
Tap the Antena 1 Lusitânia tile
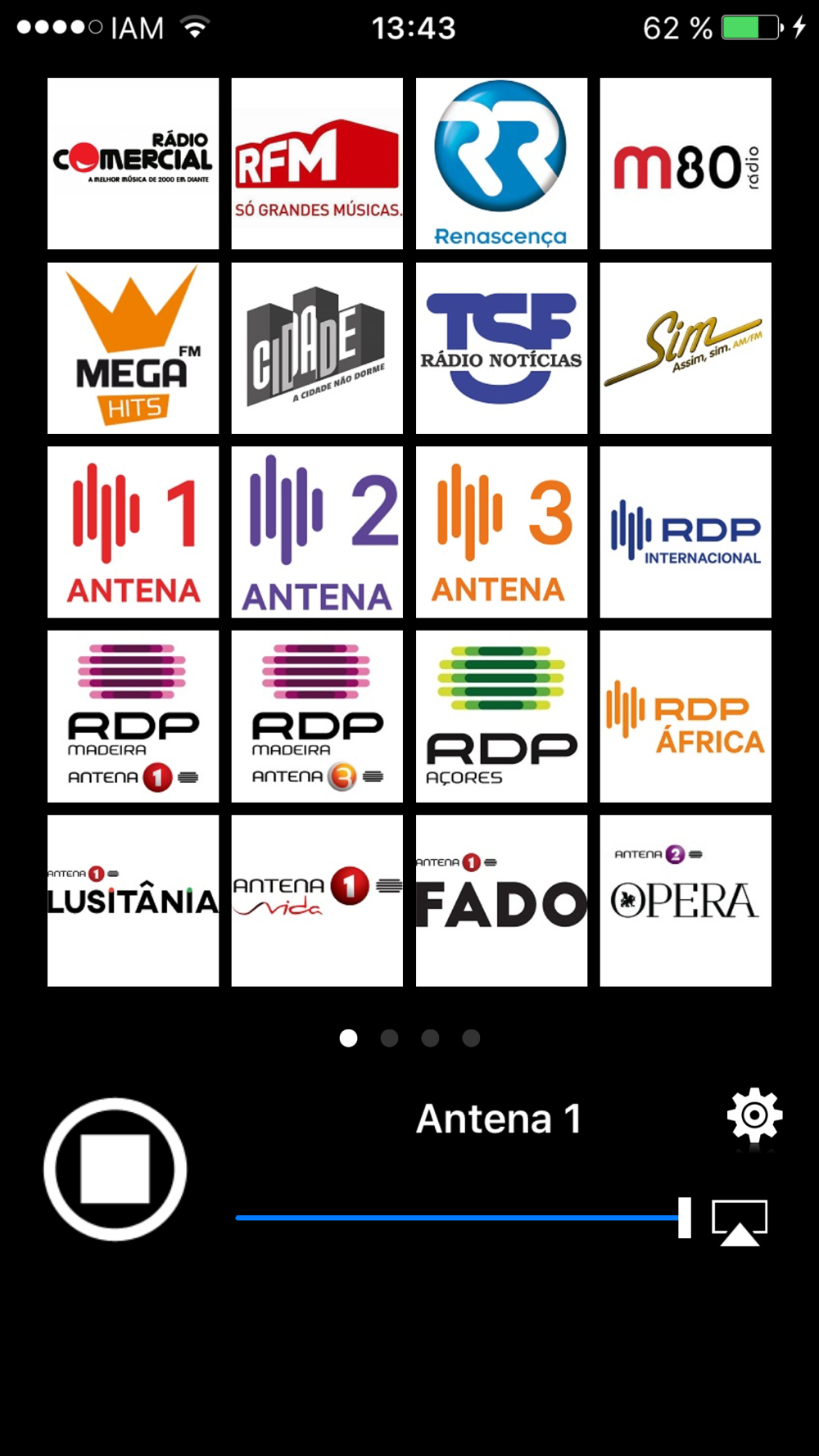pos(133,901)
